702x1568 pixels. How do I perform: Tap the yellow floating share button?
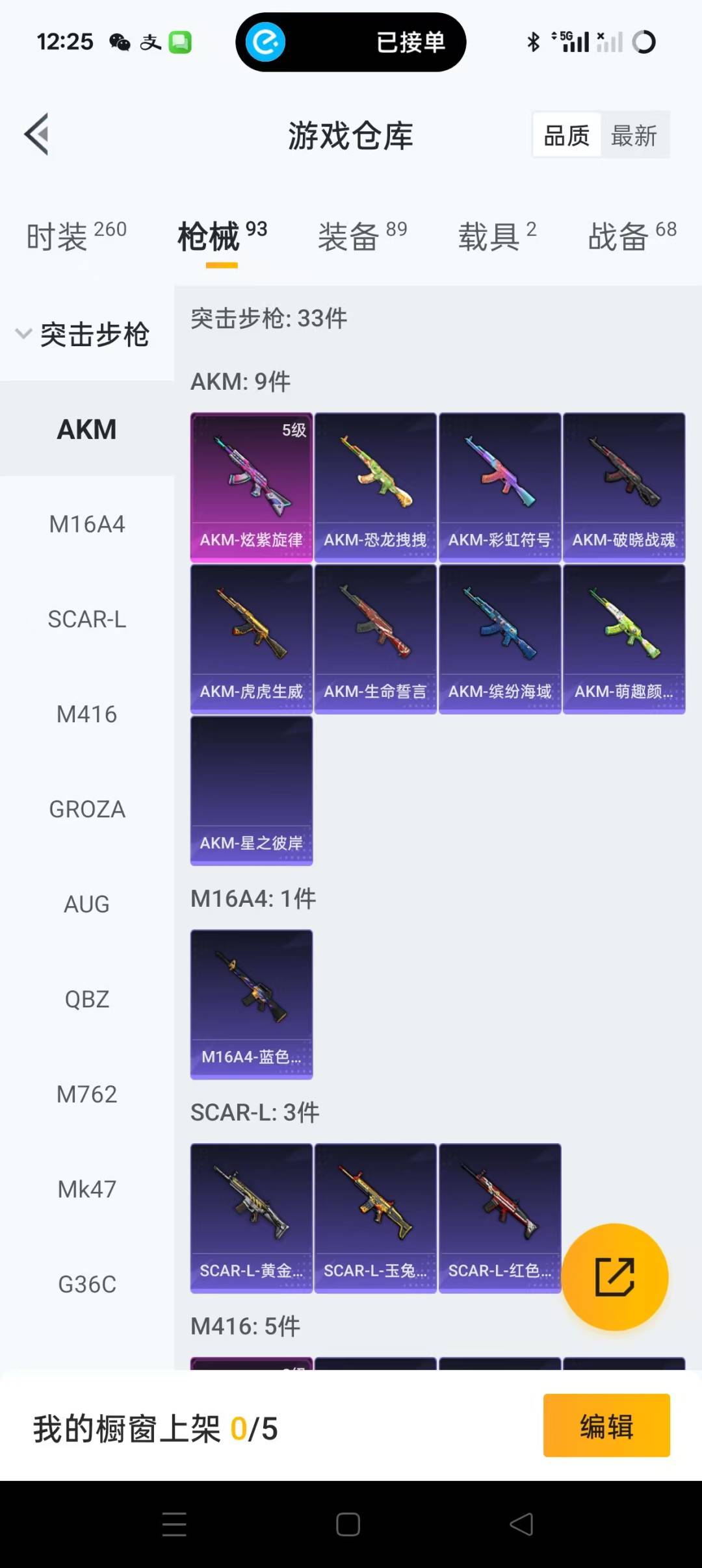click(615, 1276)
